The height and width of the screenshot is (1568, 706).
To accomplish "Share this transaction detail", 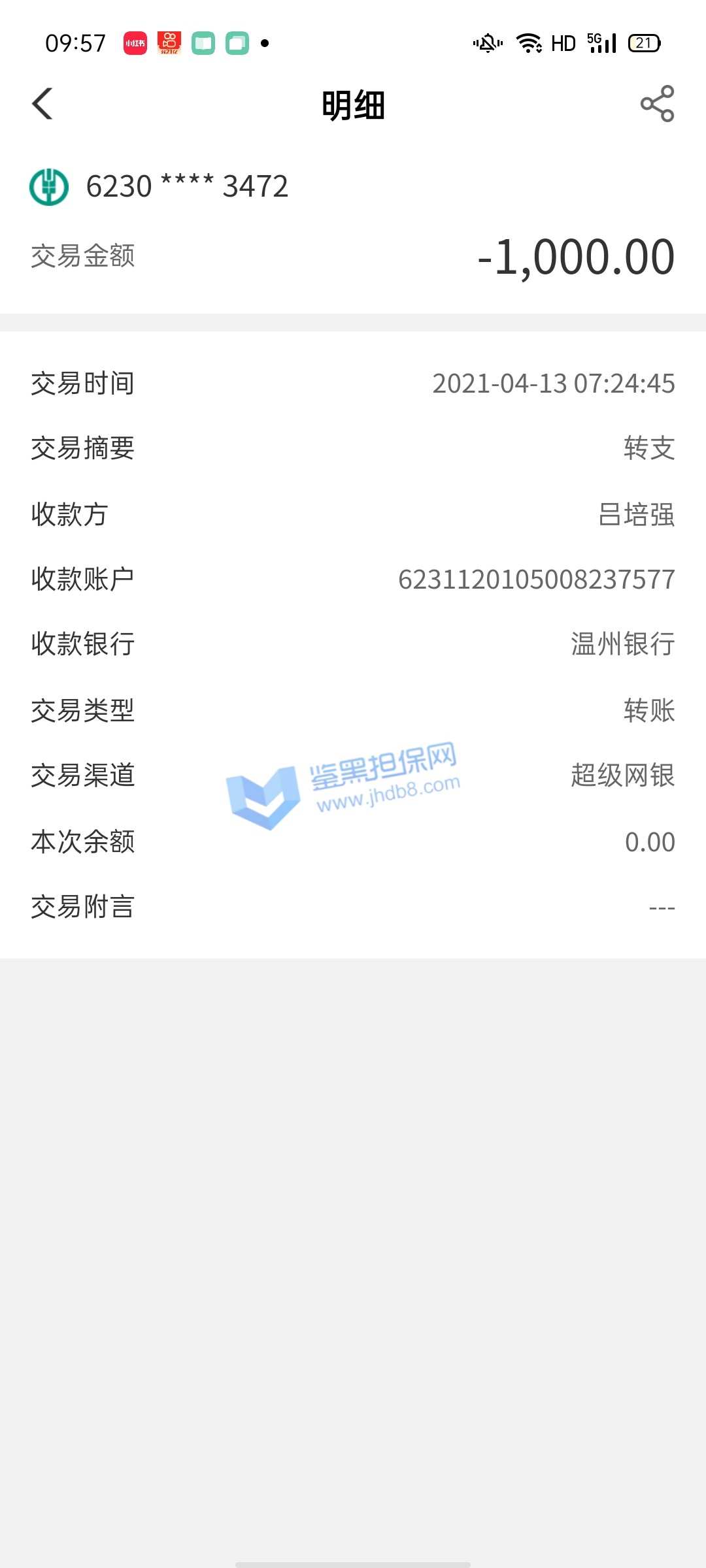I will pos(657,104).
